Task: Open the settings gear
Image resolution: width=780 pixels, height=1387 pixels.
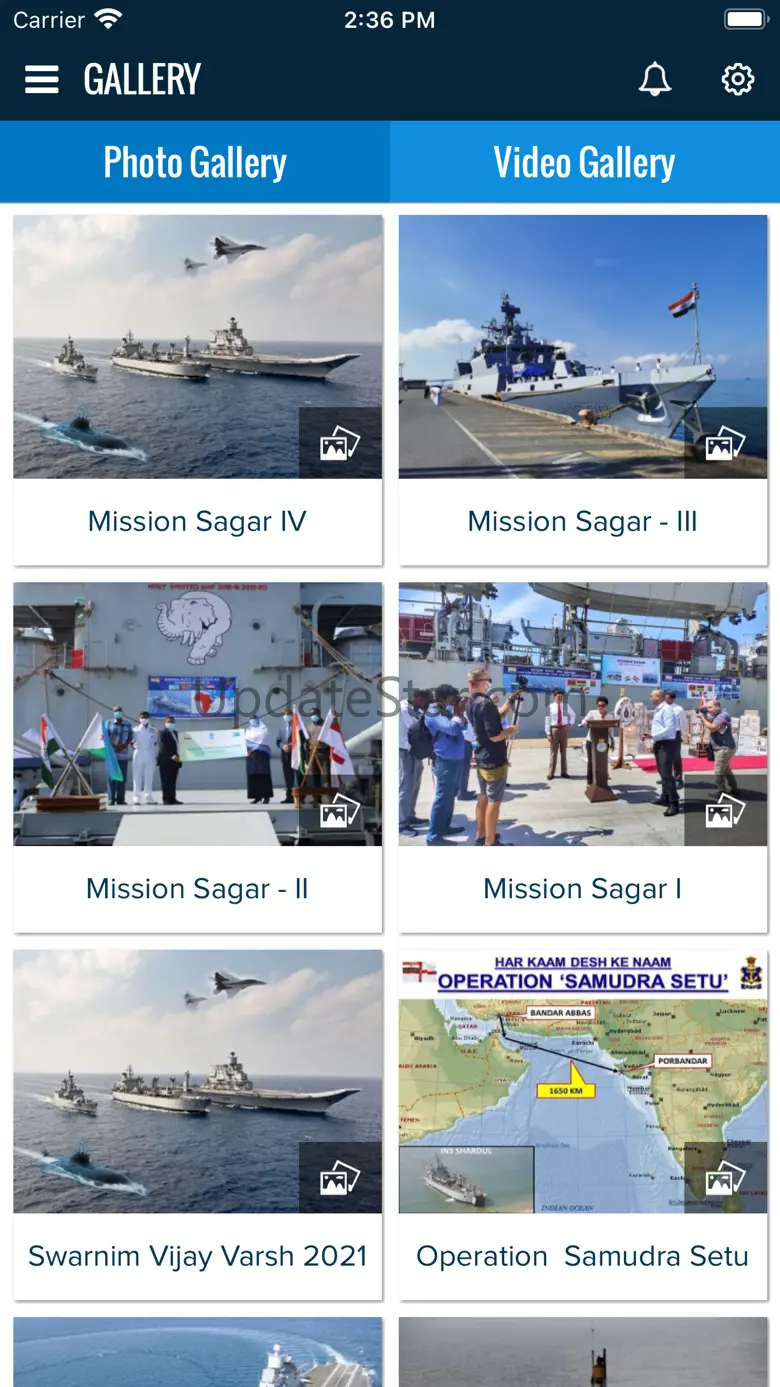Action: pyautogui.click(x=738, y=79)
